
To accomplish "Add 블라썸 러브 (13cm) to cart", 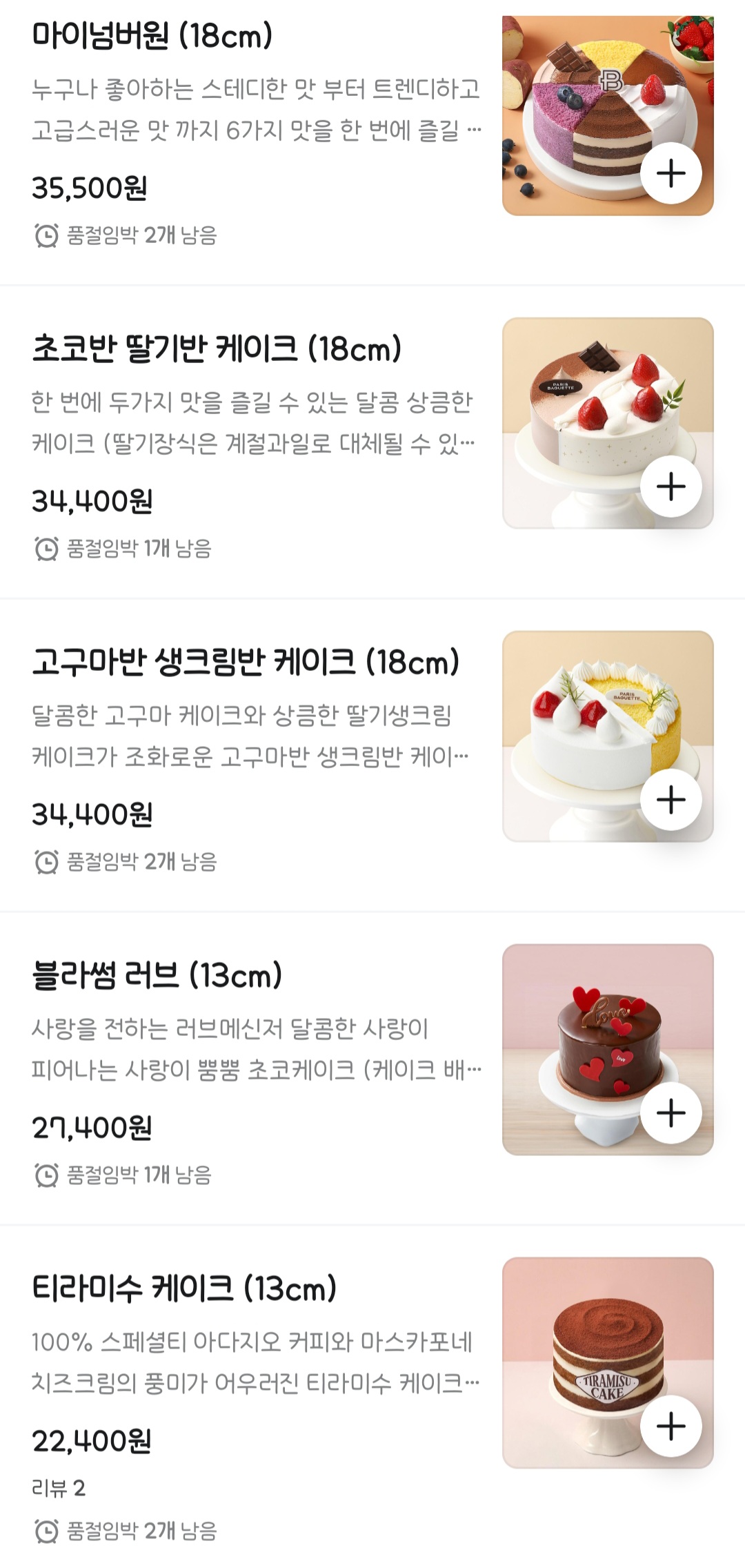I will tap(670, 1113).
